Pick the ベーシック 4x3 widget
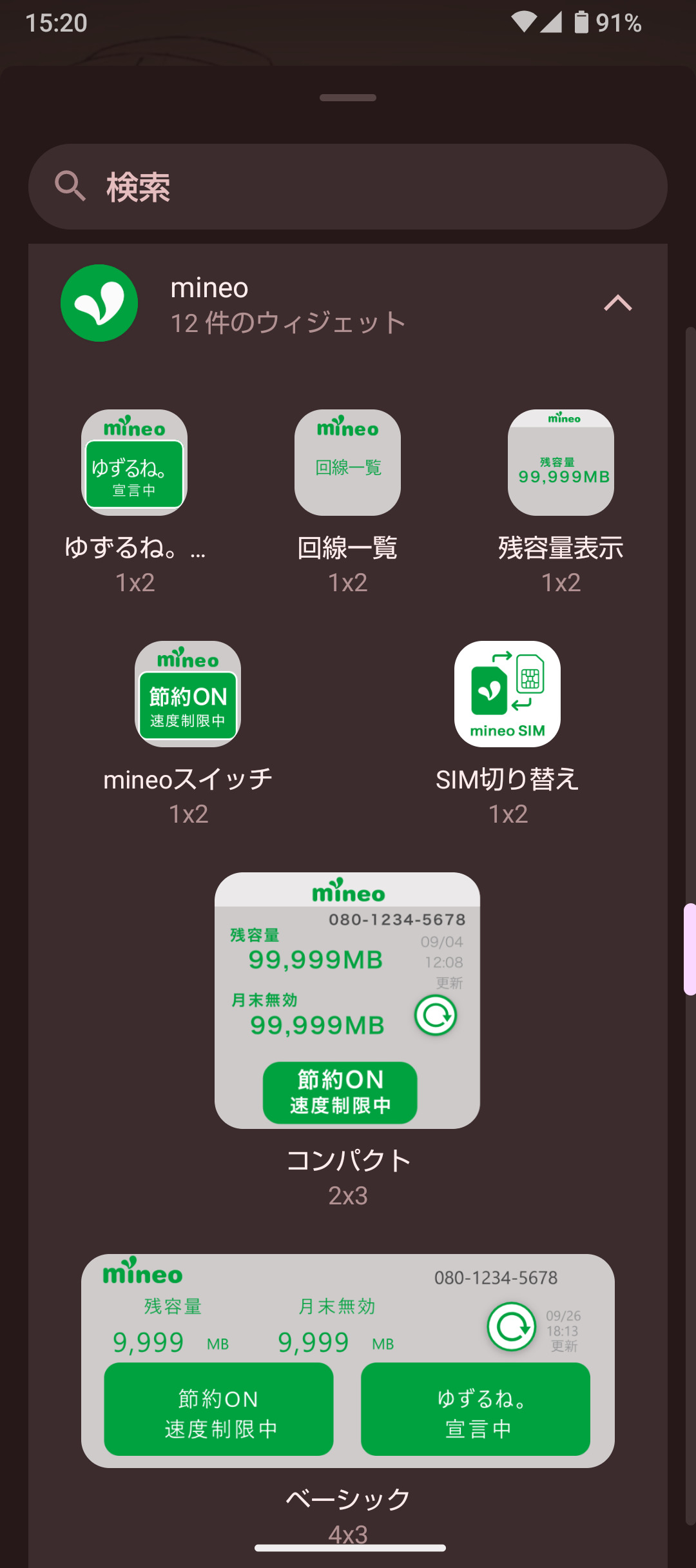Screen dimensions: 696x1568 (x=347, y=1360)
